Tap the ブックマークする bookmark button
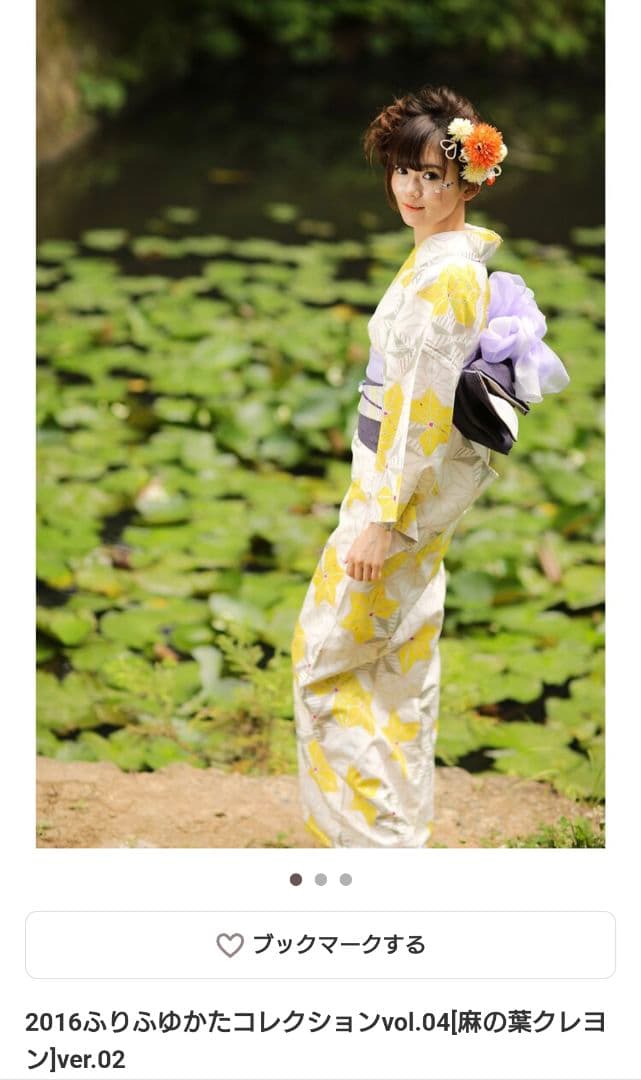Viewport: 641px width, 1080px height. pos(320,945)
